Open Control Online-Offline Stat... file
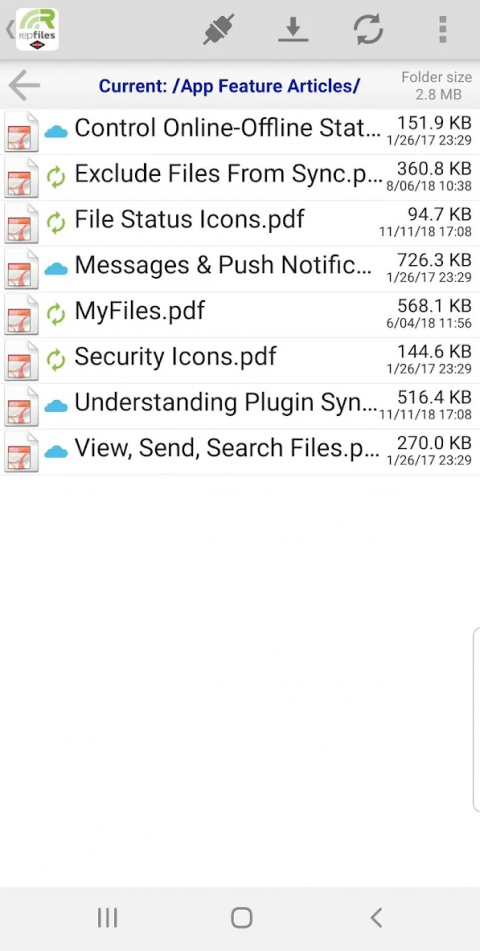Screen dimensions: 480x951 (240, 131)
